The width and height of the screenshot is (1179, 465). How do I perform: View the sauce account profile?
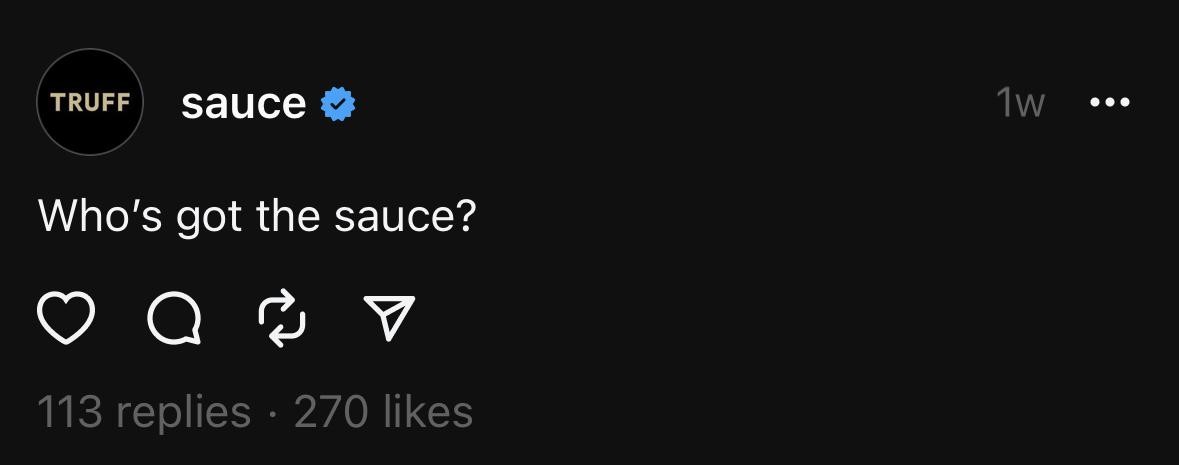pos(243,102)
